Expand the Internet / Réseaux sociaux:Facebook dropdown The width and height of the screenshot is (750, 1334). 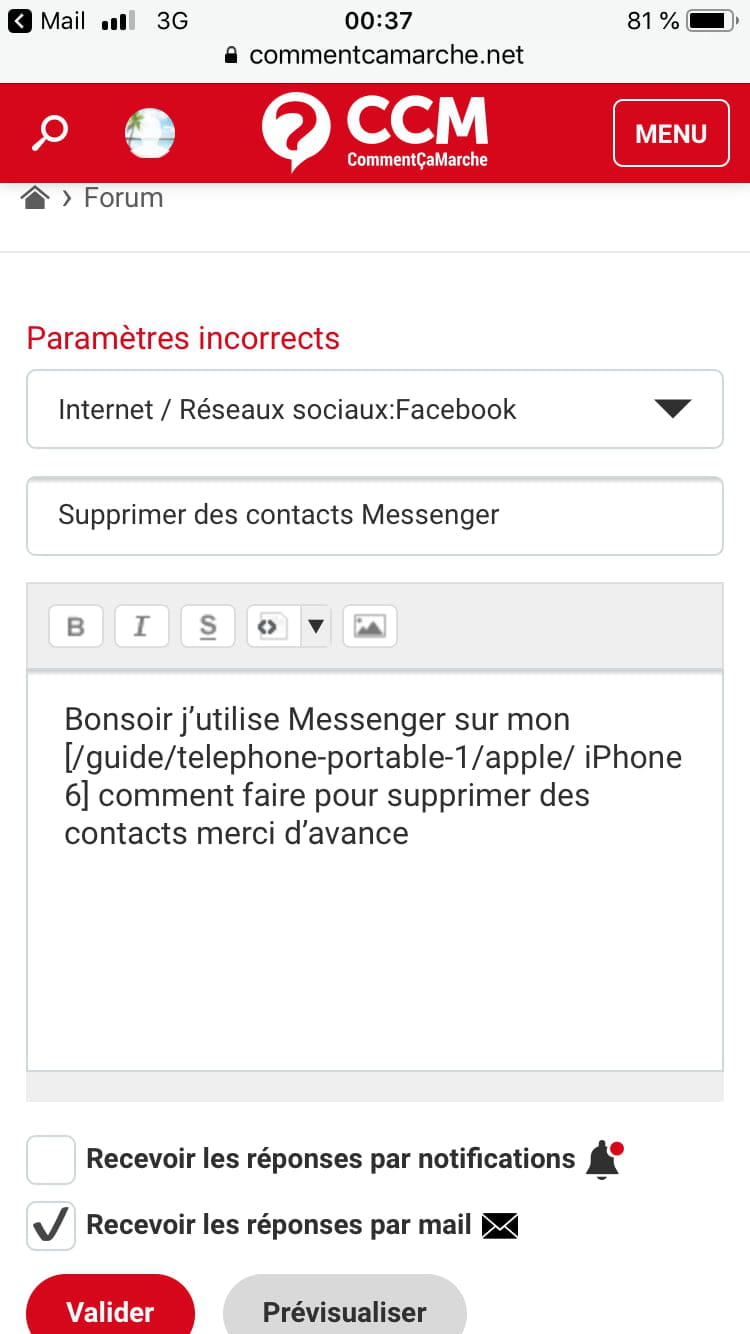click(375, 409)
